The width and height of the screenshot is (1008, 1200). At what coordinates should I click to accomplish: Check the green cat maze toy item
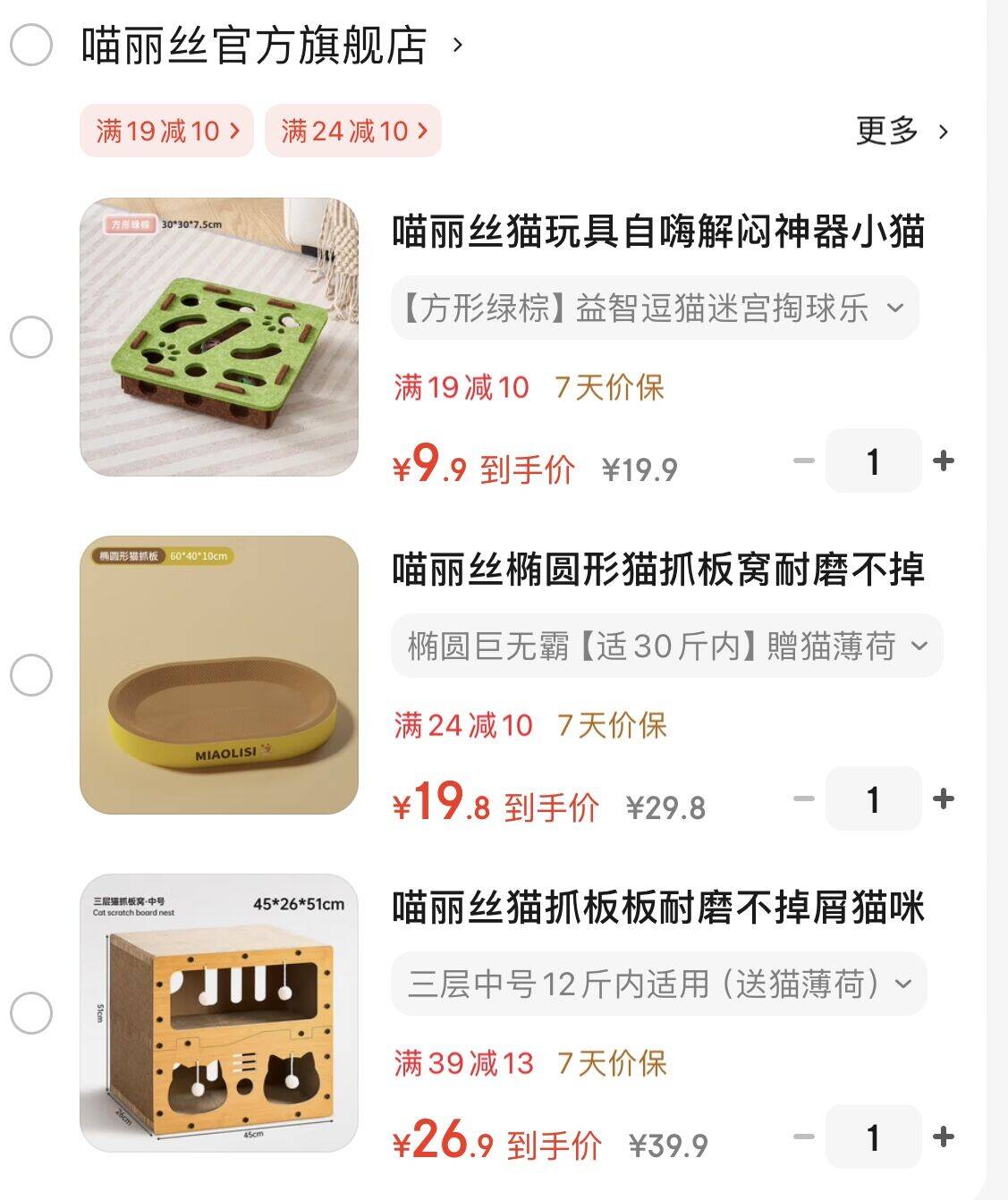(x=30, y=339)
